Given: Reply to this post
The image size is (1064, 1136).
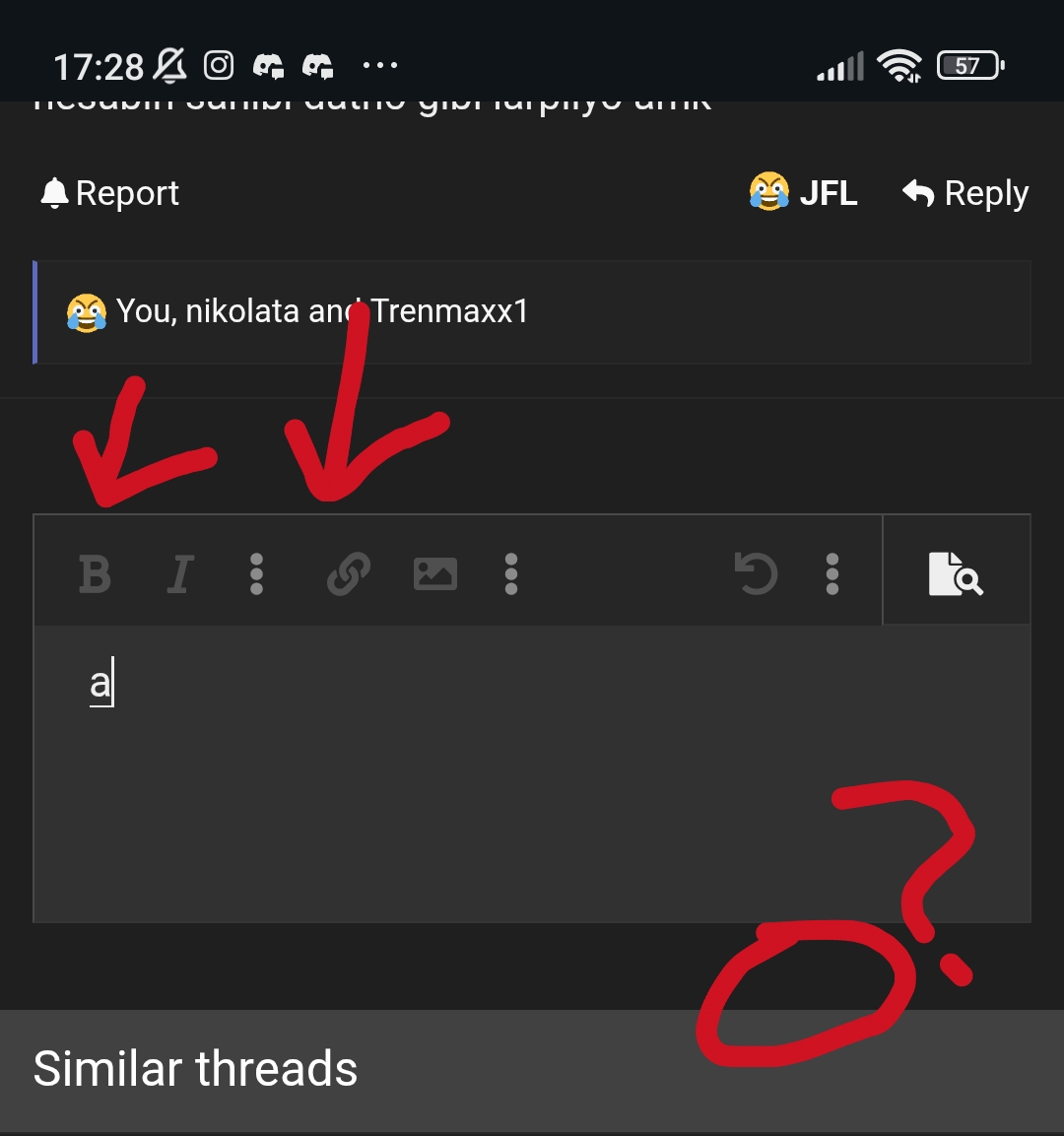Looking at the screenshot, I should (965, 193).
